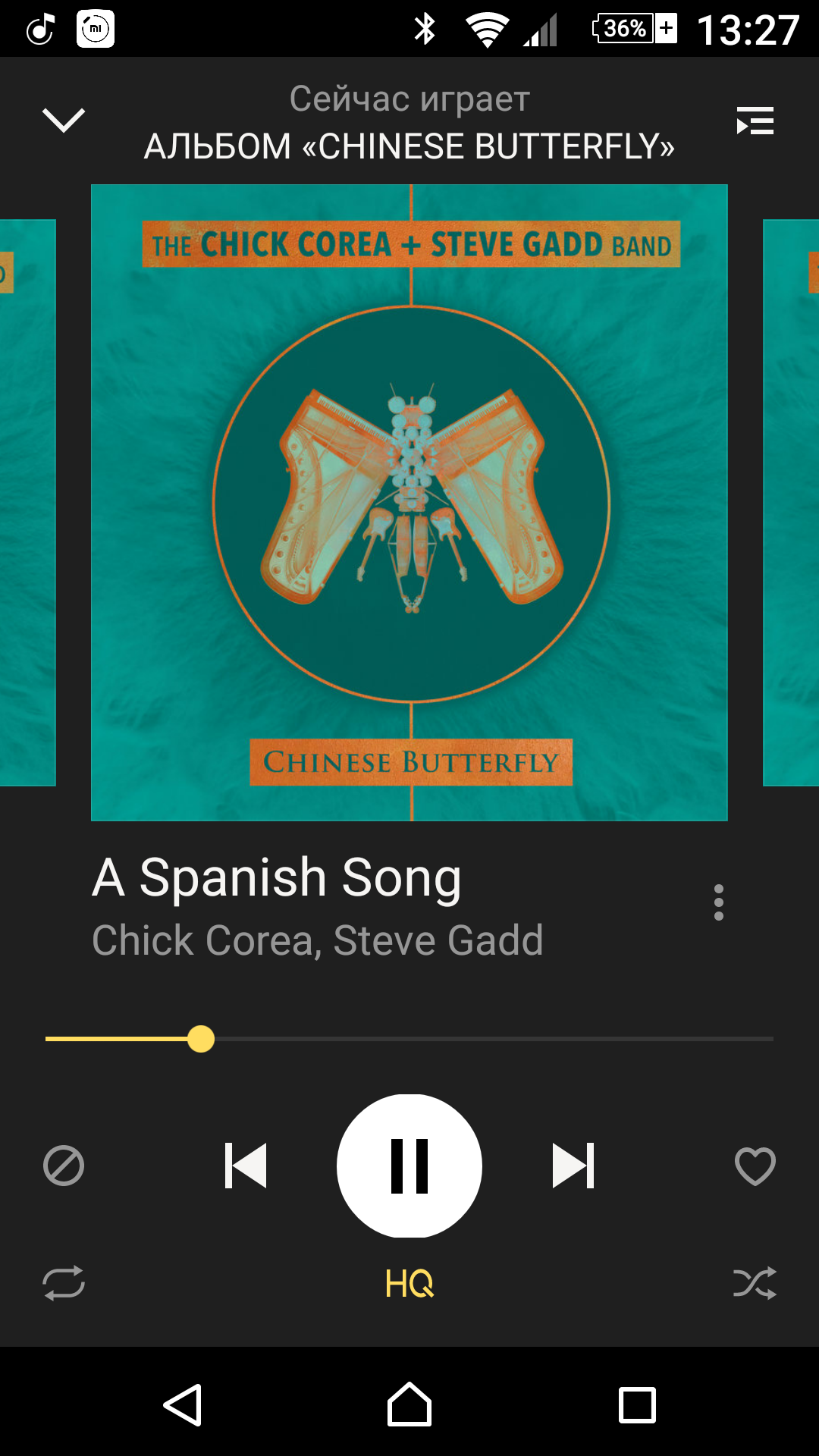Screen dimensions: 819x1456
Task: Like A Spanish Song with the heart
Action: tap(755, 1166)
